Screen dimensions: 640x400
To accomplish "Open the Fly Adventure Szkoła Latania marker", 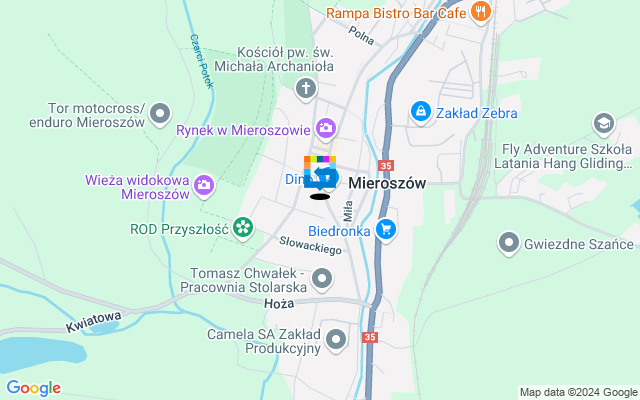I will (603, 124).
